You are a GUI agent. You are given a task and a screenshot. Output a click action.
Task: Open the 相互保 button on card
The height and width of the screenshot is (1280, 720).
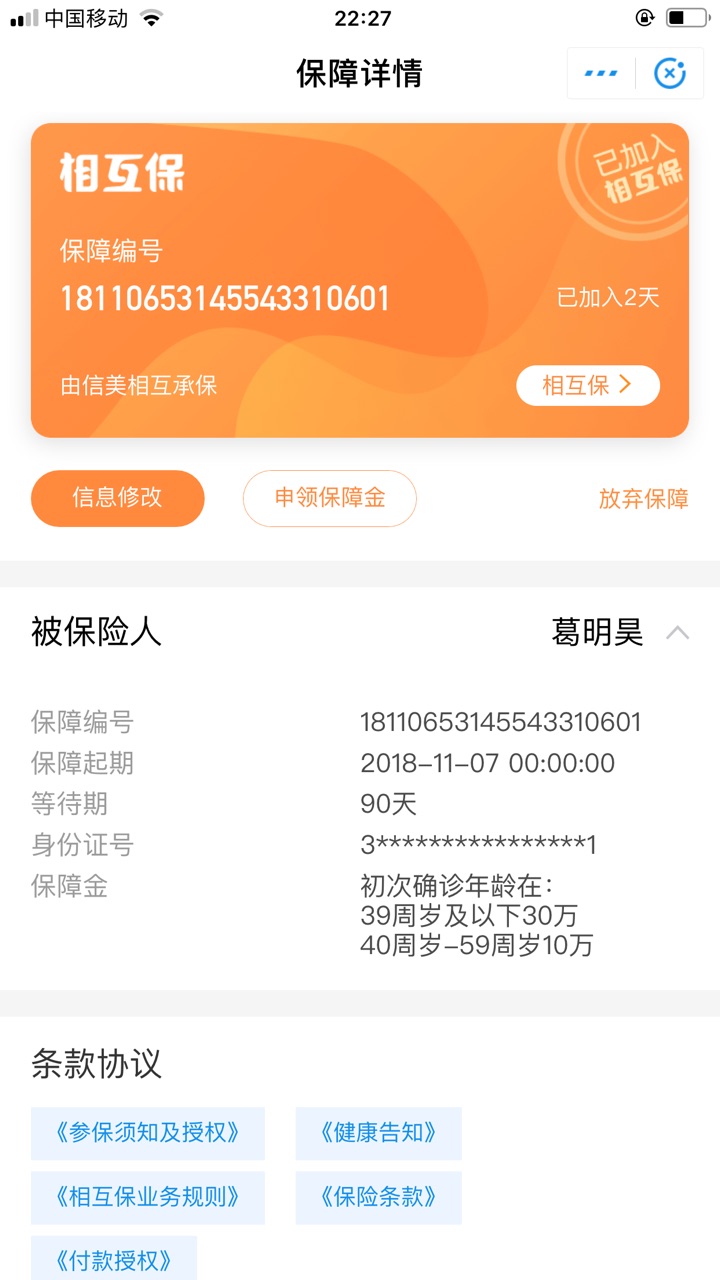(x=587, y=385)
